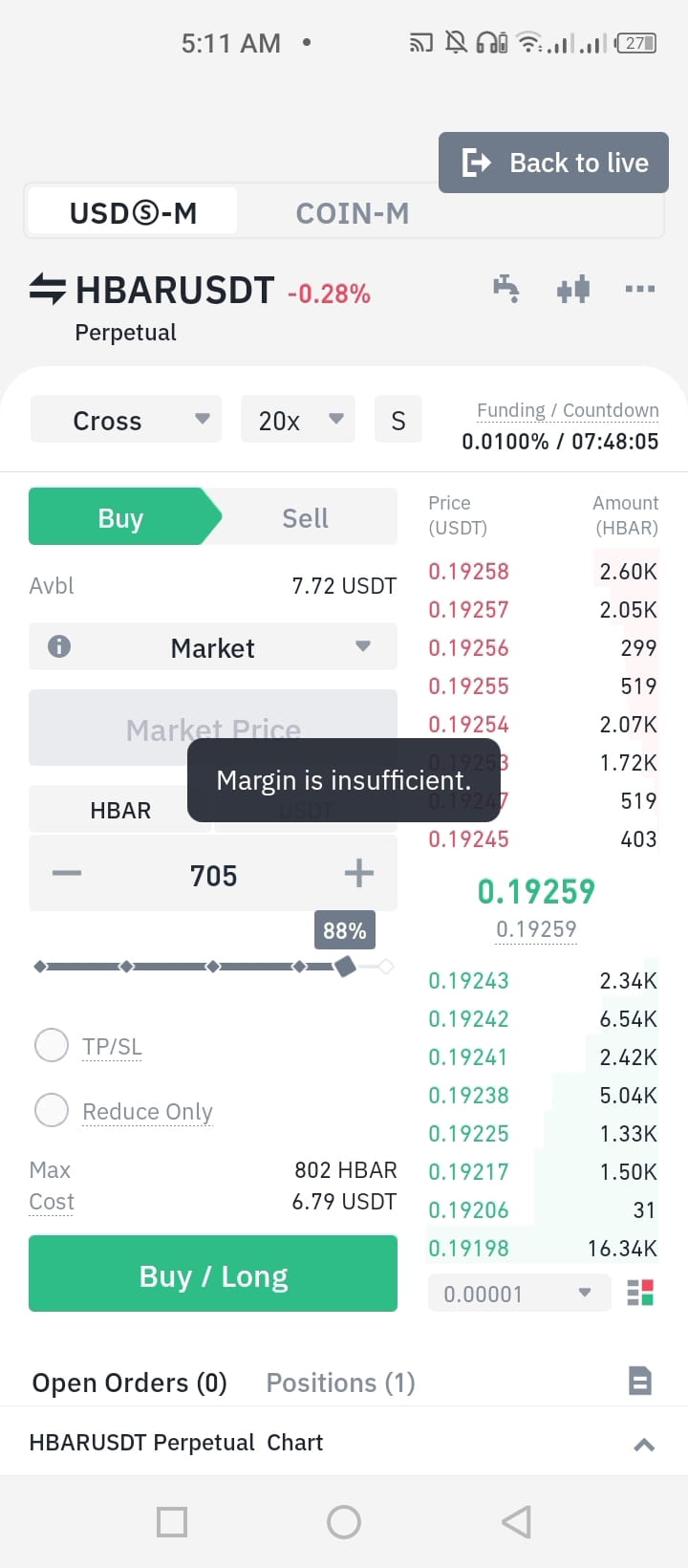Image resolution: width=688 pixels, height=1568 pixels.
Task: Open the candlestick chart view icon
Action: click(x=572, y=290)
